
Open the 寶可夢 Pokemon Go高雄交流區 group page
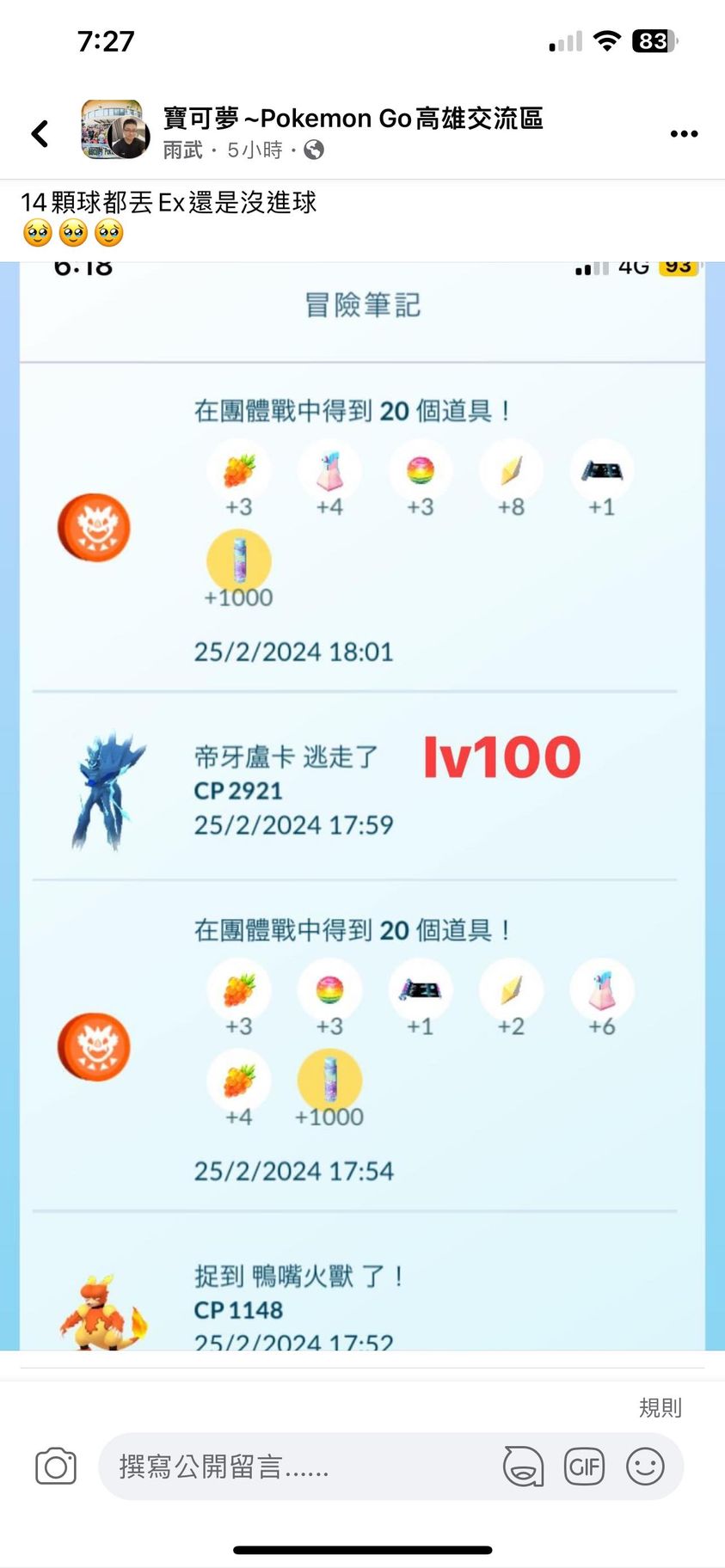click(x=353, y=118)
